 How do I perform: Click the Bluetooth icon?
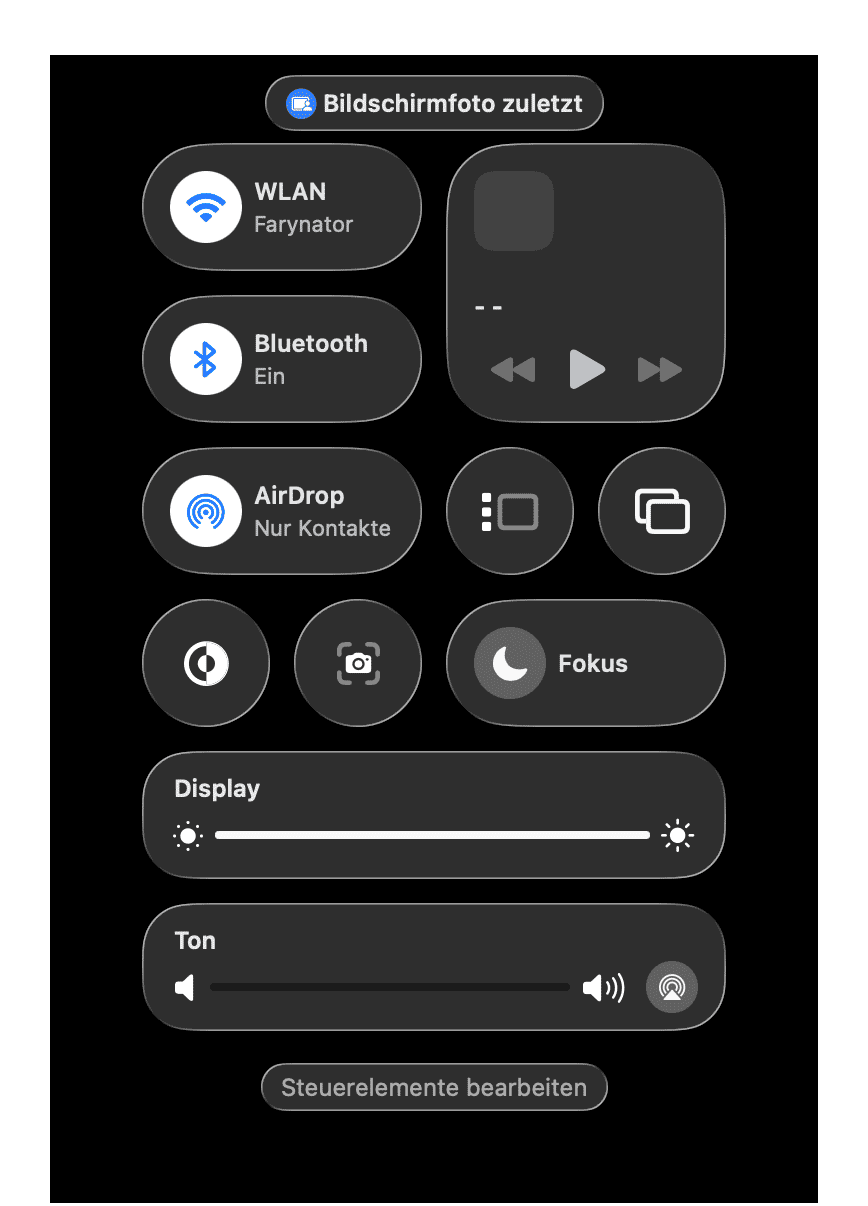pyautogui.click(x=205, y=359)
